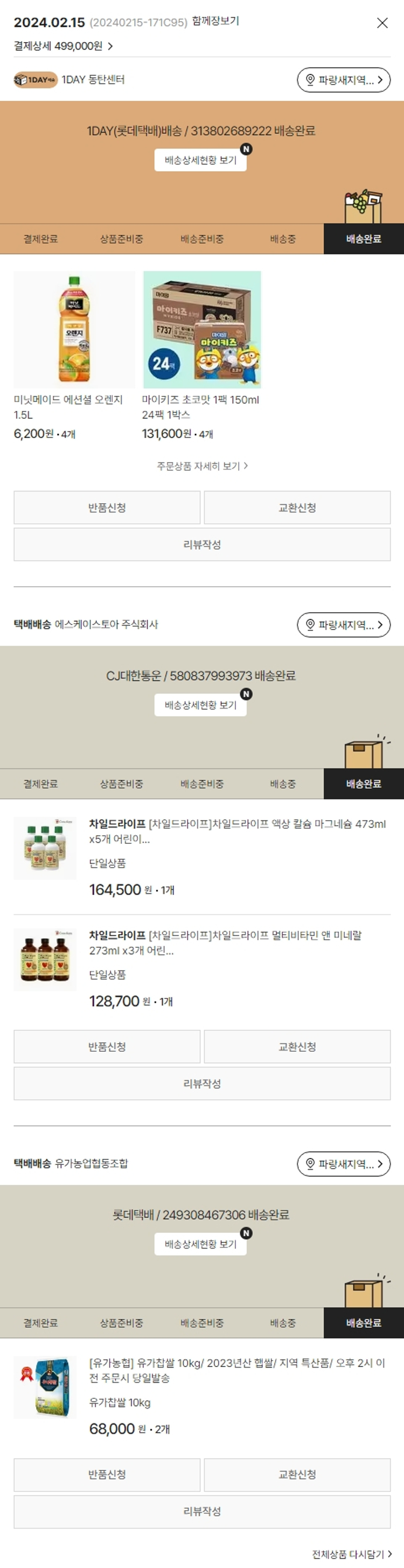Viewport: 404px width, 1568px height.
Task: View CJ대한통운 delivery tracking details
Action: pyautogui.click(x=200, y=705)
